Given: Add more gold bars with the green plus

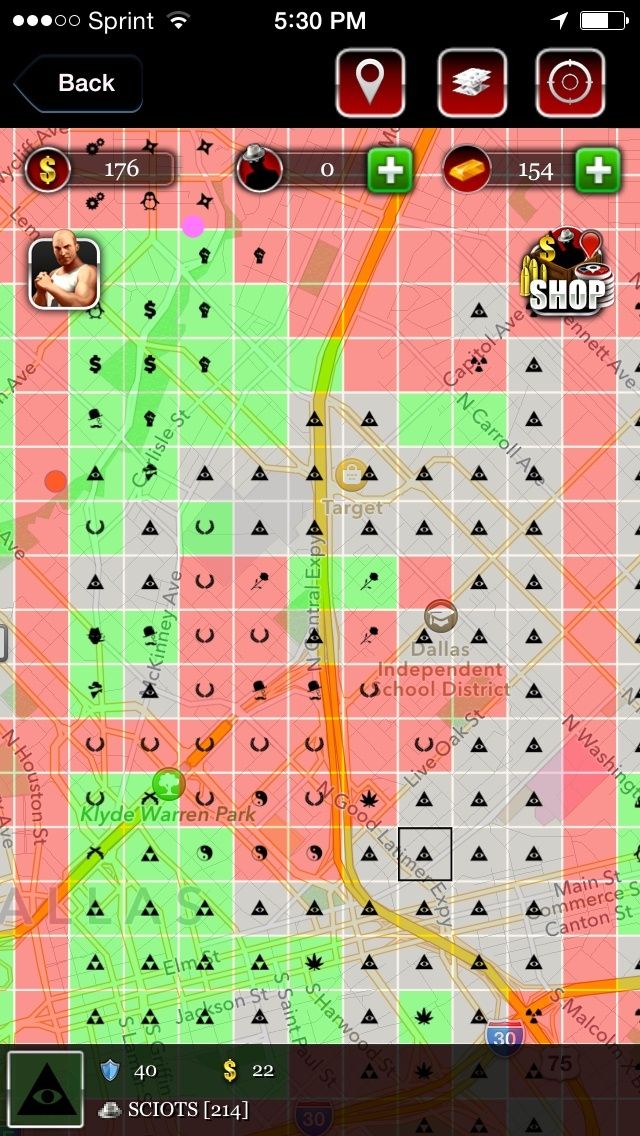Looking at the screenshot, I should click(598, 170).
